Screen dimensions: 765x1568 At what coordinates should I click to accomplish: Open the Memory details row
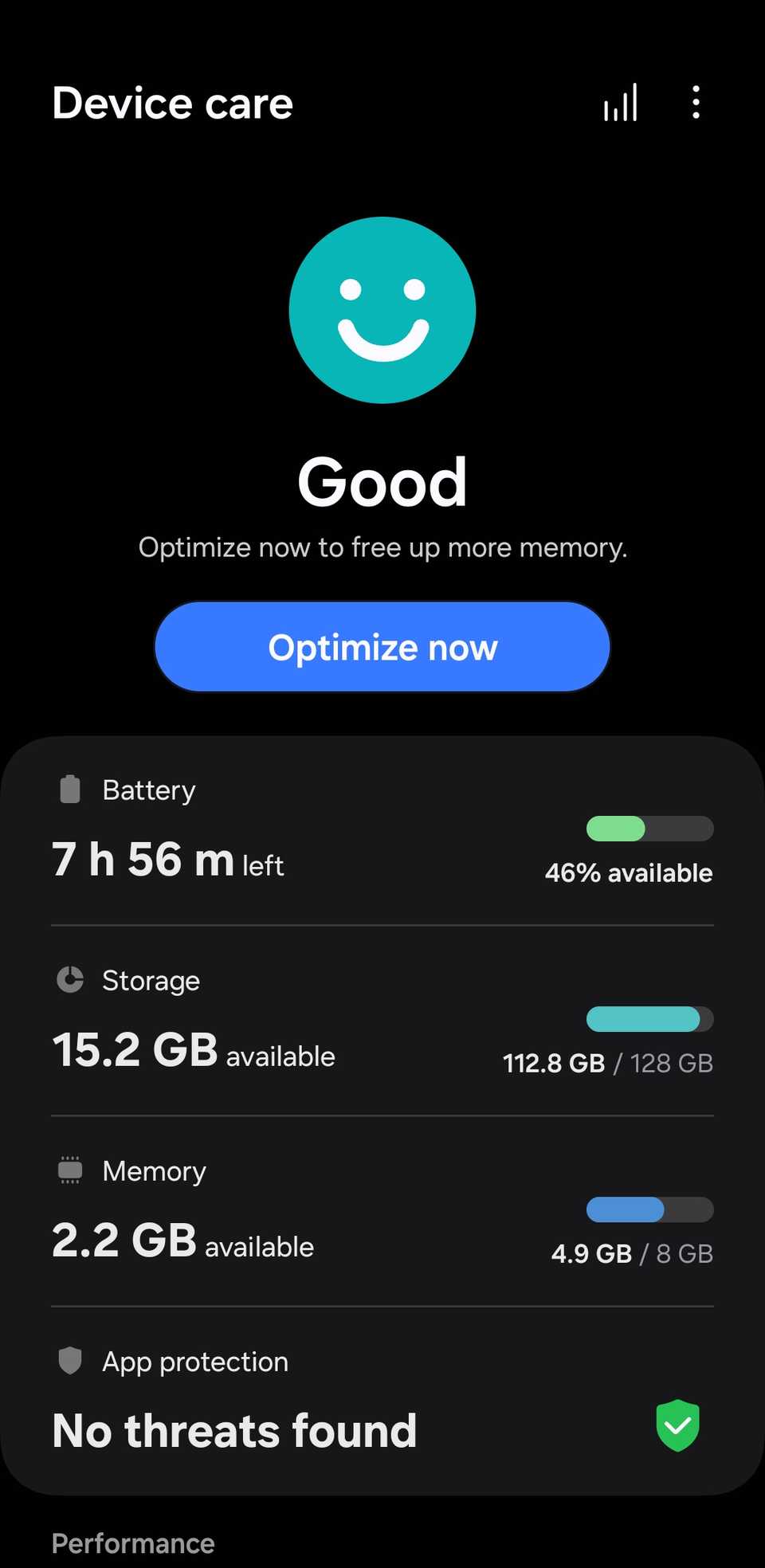tap(382, 1213)
